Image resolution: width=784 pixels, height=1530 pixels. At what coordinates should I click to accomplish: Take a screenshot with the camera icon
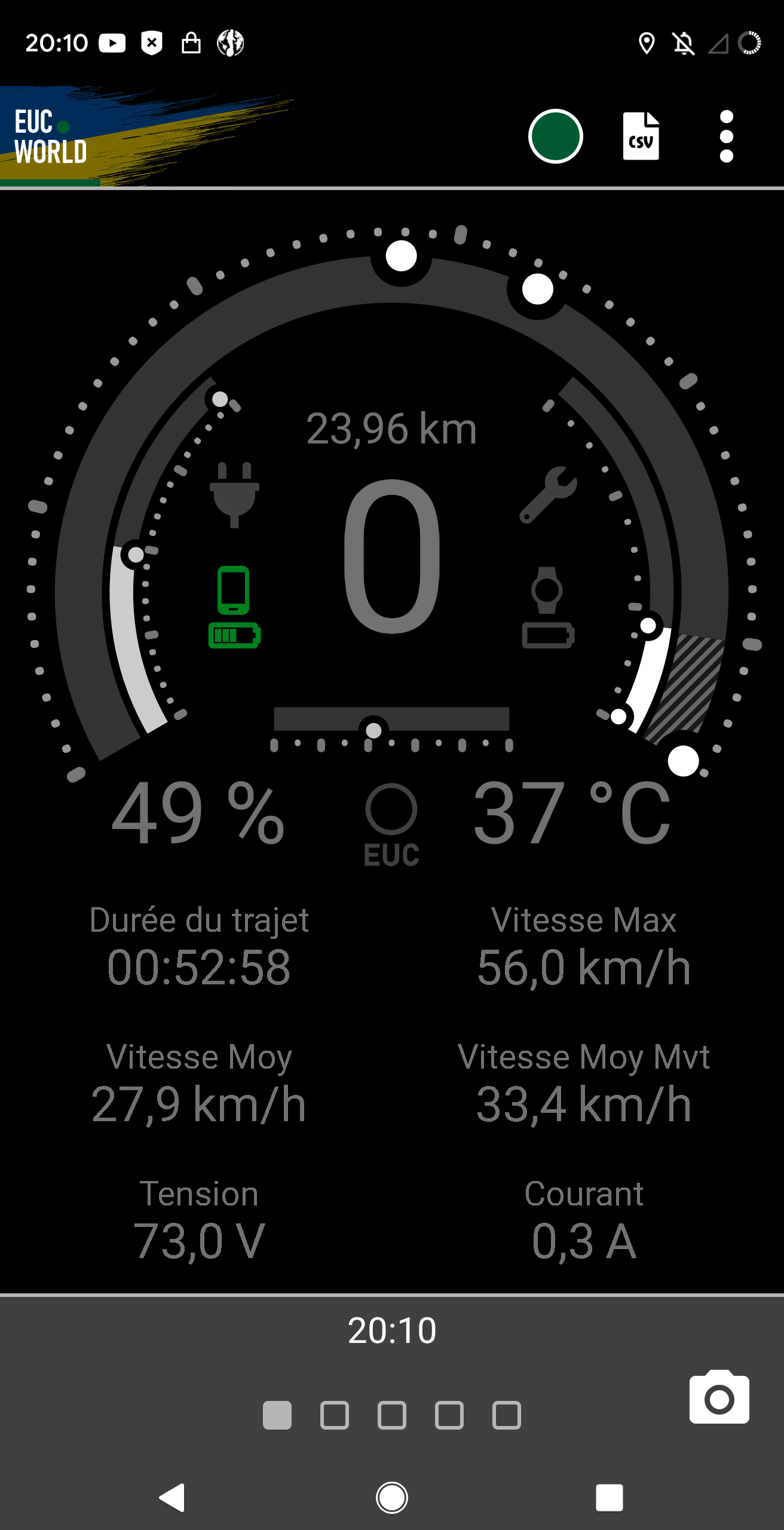(x=719, y=1397)
